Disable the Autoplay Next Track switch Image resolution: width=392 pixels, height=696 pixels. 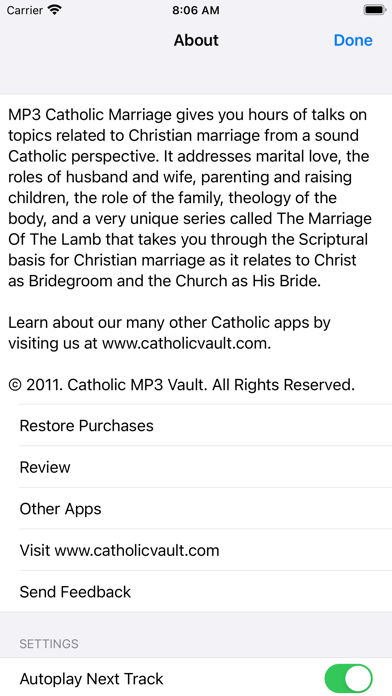(348, 678)
